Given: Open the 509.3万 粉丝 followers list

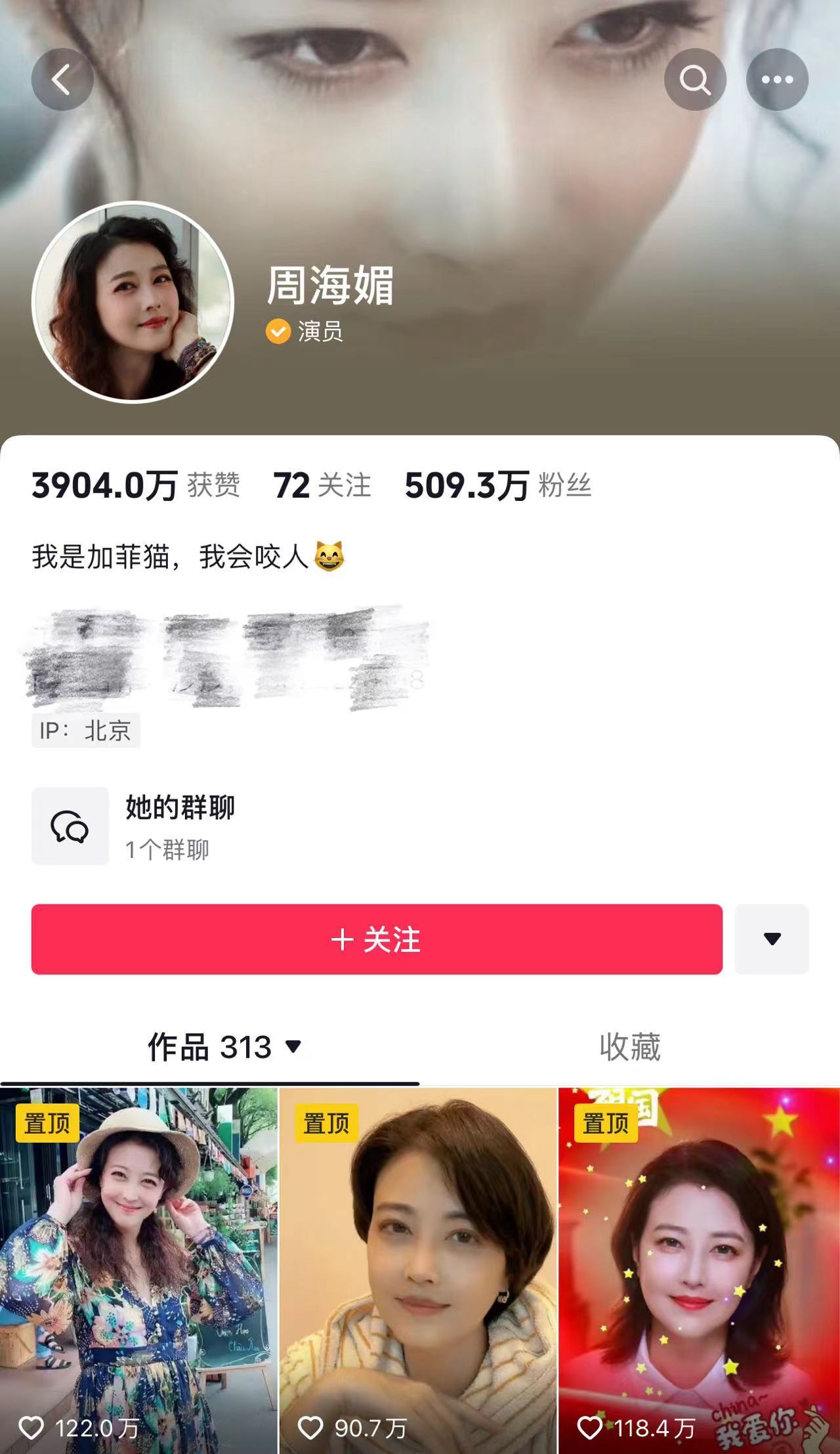Looking at the screenshot, I should [x=497, y=486].
